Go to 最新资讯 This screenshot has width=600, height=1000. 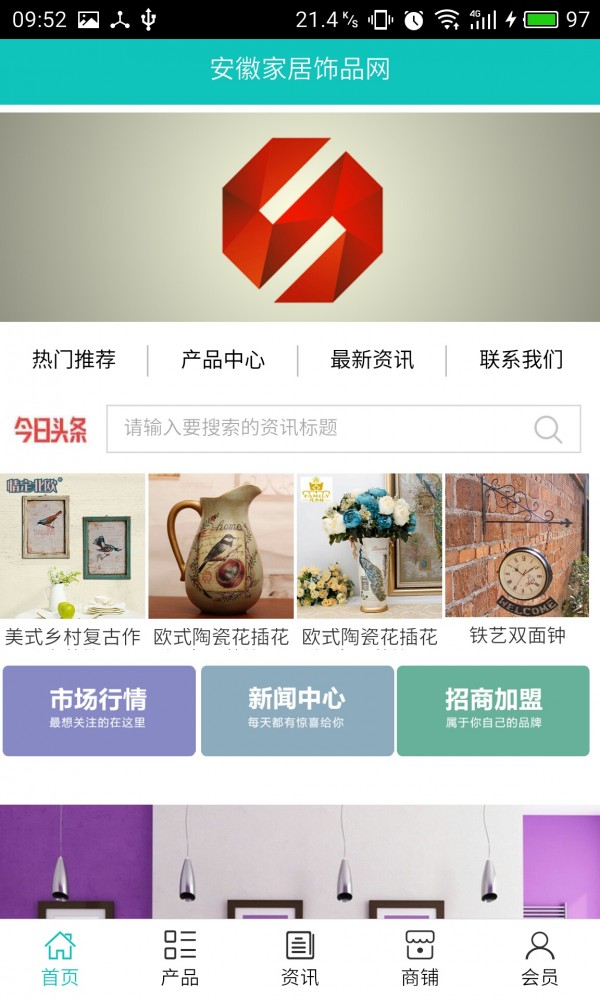pyautogui.click(x=372, y=360)
